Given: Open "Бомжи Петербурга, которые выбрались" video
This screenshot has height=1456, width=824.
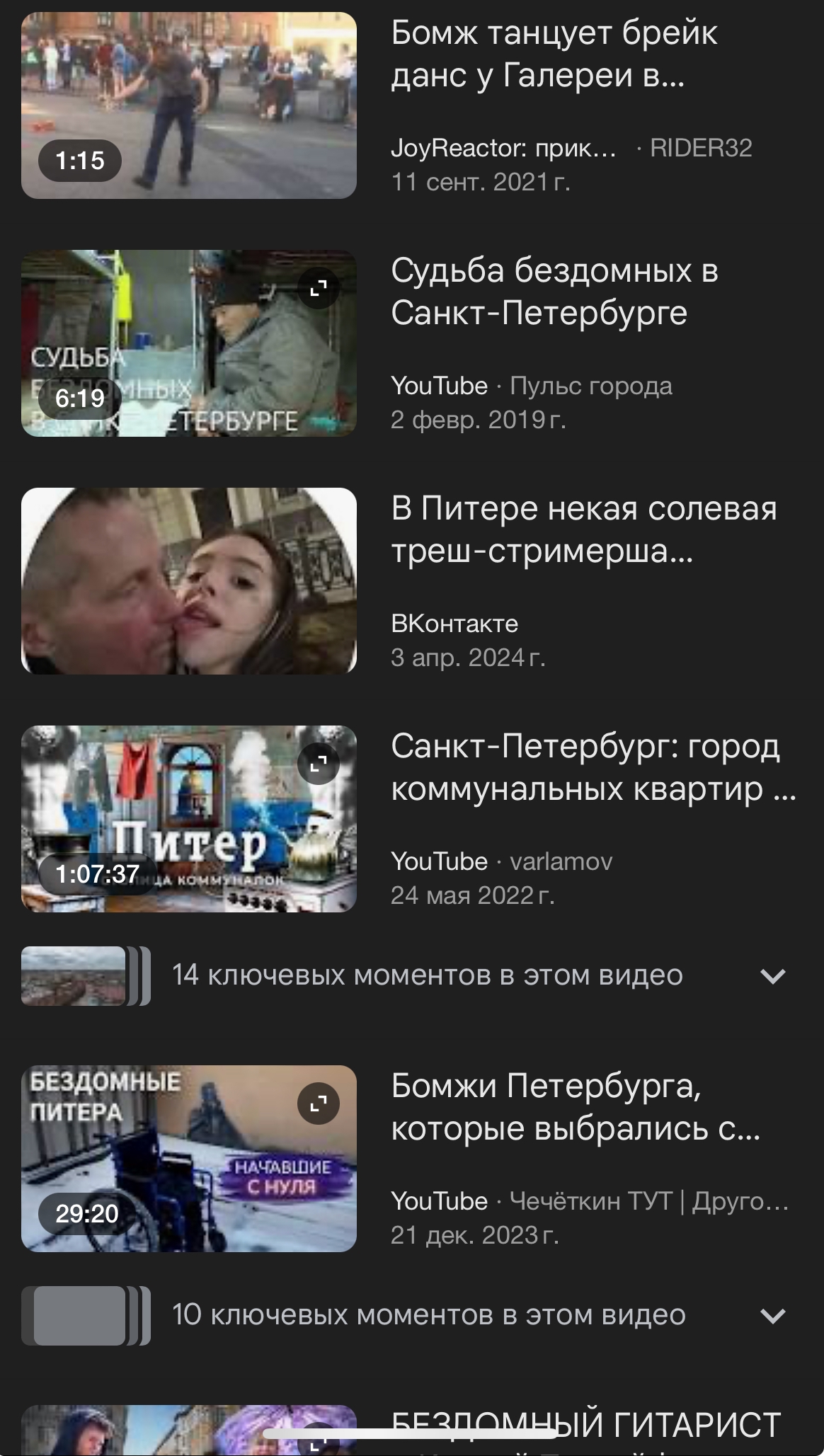Looking at the screenshot, I should pos(576,1107).
